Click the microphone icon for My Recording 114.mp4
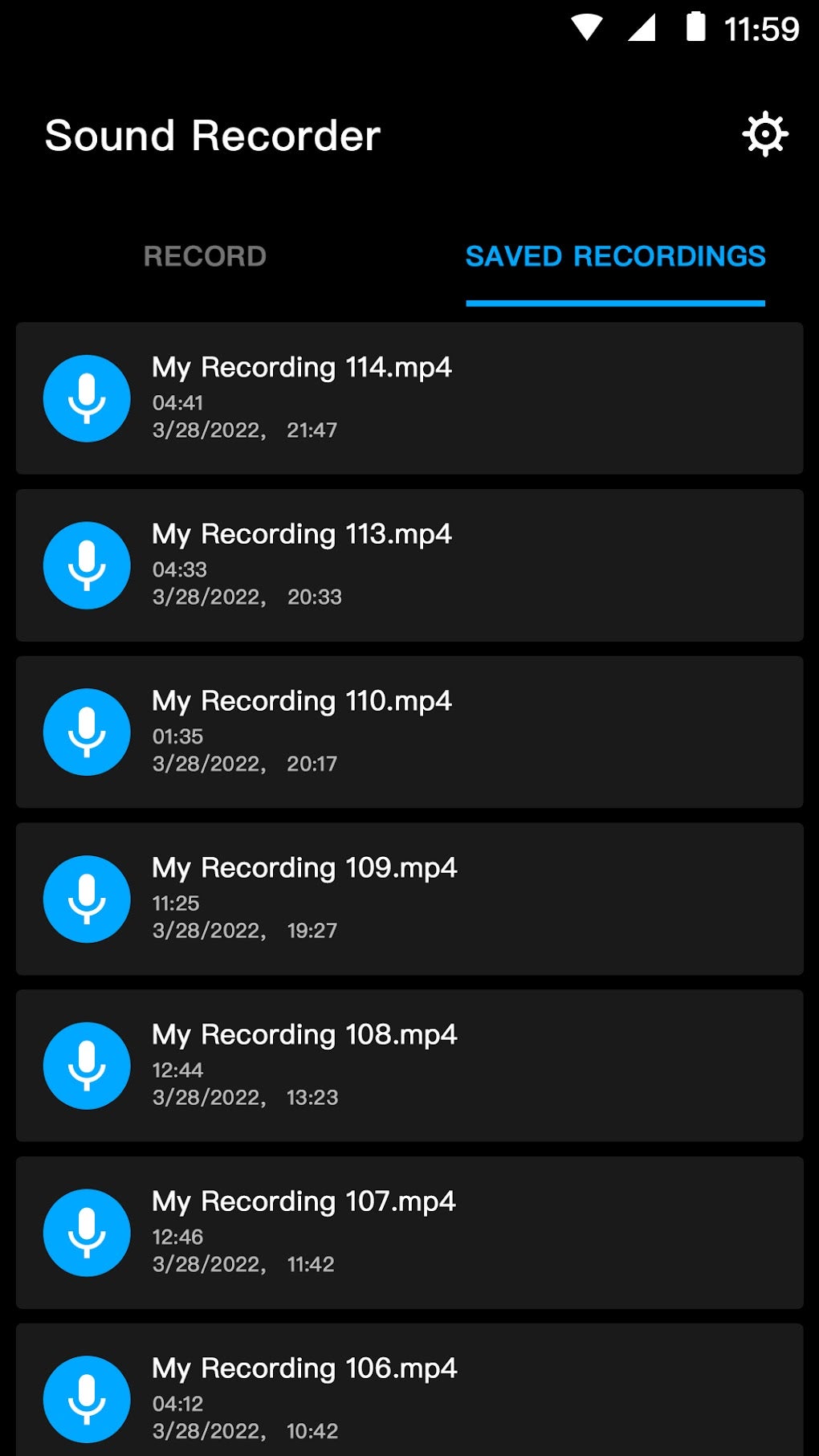819x1456 pixels. tap(87, 398)
